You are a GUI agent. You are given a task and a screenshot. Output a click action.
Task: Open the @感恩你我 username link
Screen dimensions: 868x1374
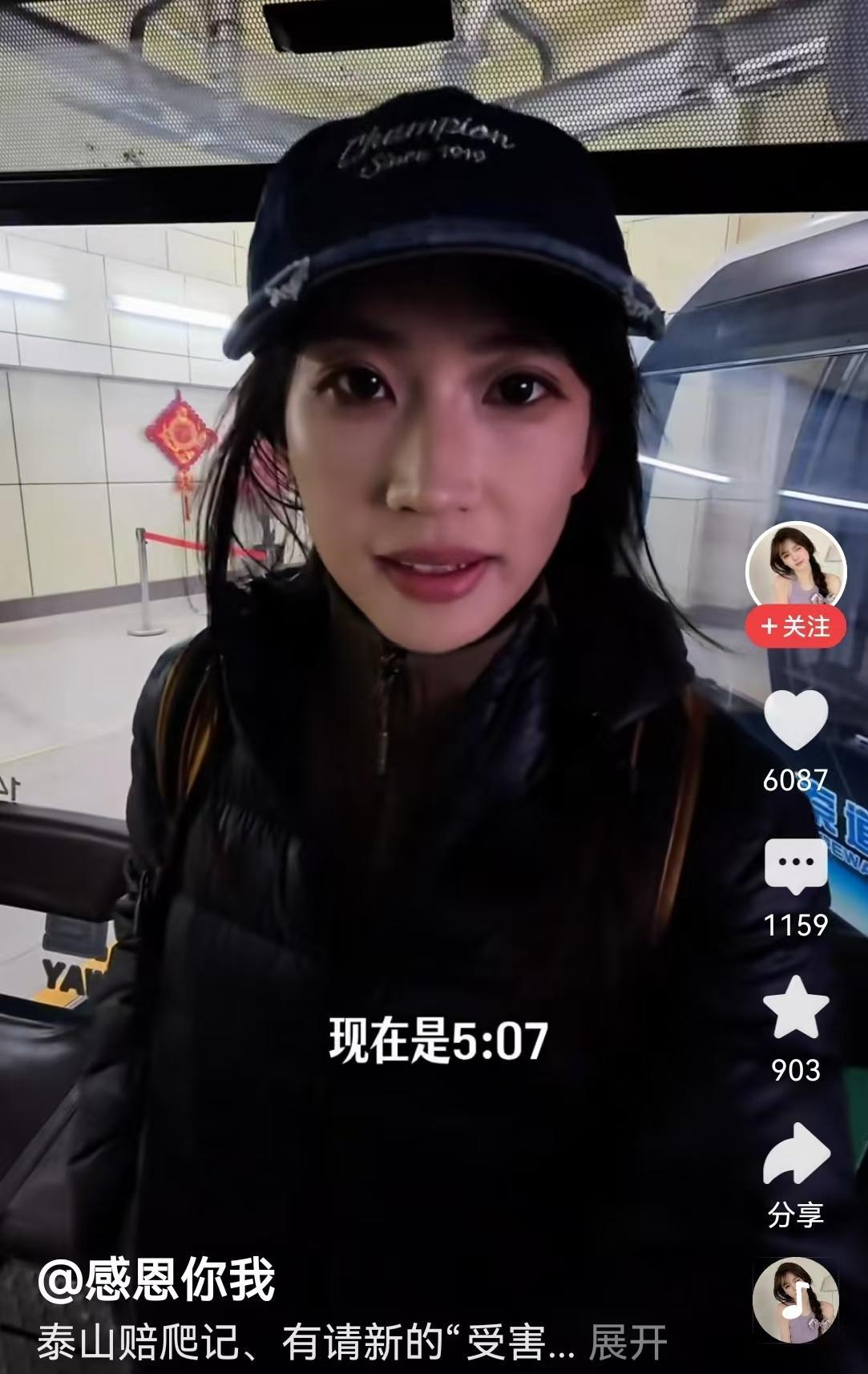click(156, 1279)
